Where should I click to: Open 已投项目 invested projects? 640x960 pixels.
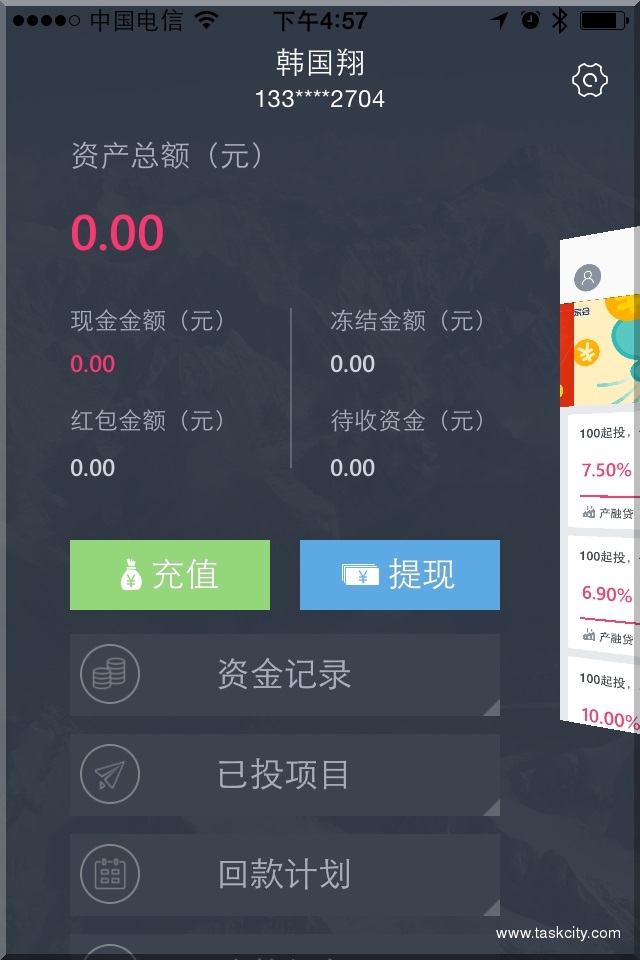284,775
